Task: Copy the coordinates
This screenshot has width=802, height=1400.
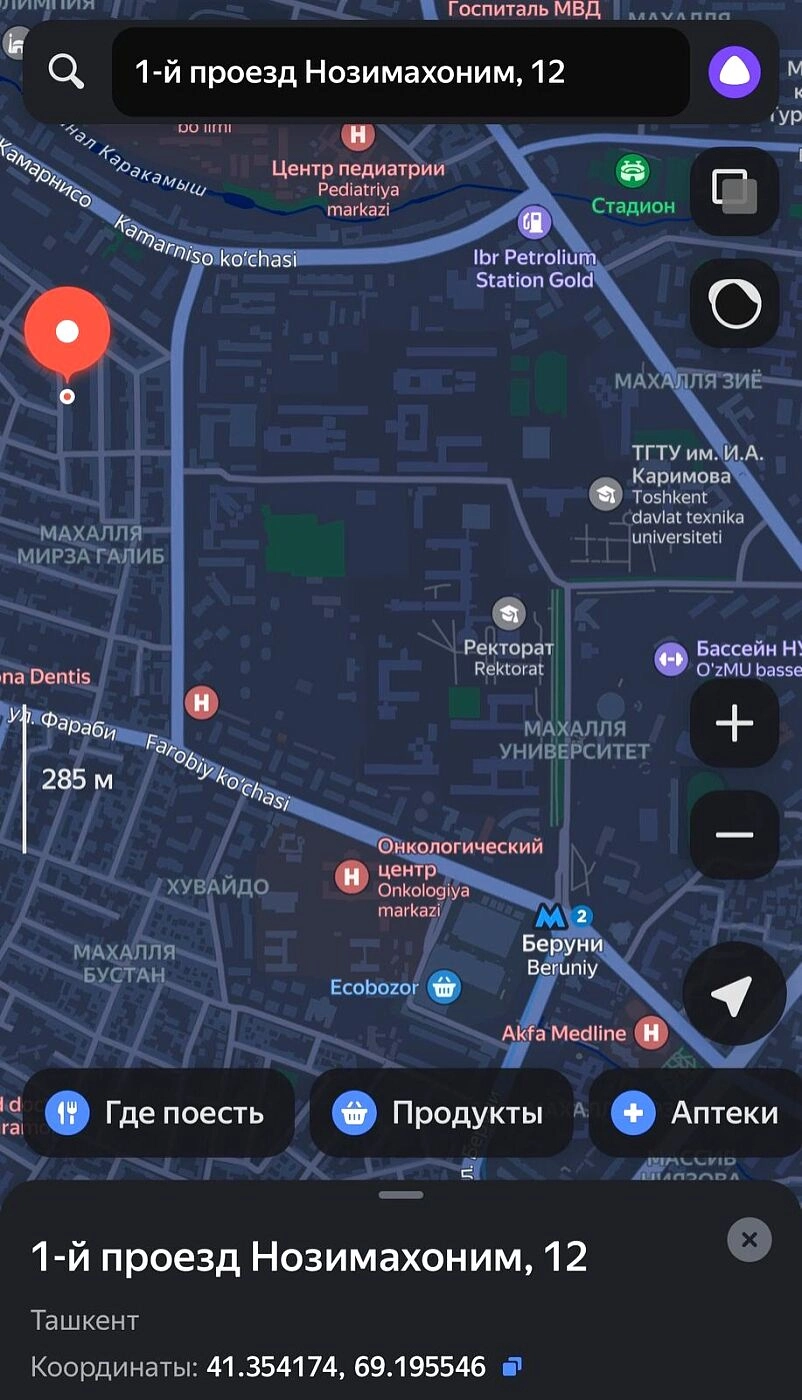Action: (513, 1366)
